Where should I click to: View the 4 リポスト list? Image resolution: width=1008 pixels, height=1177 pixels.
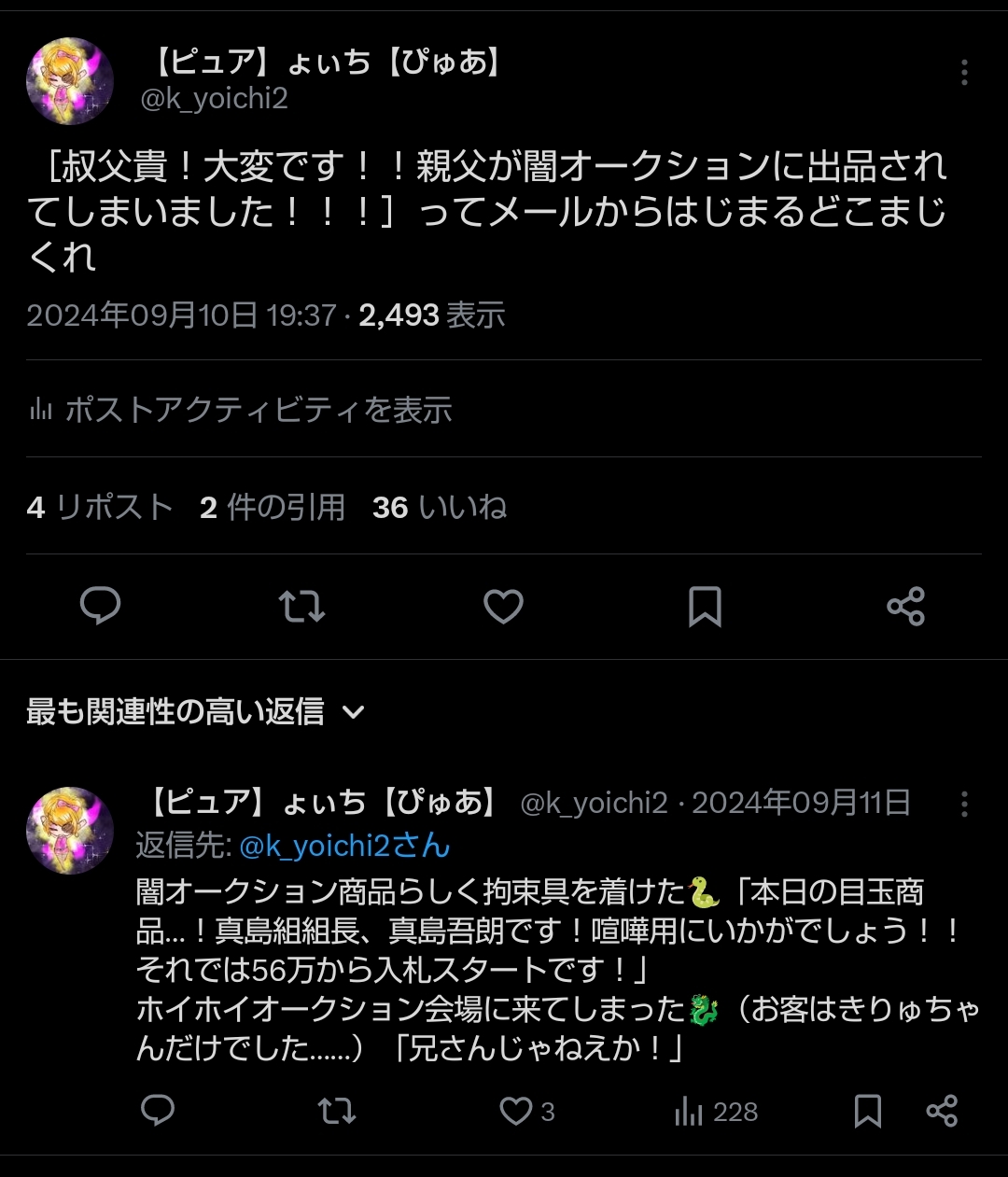100,507
